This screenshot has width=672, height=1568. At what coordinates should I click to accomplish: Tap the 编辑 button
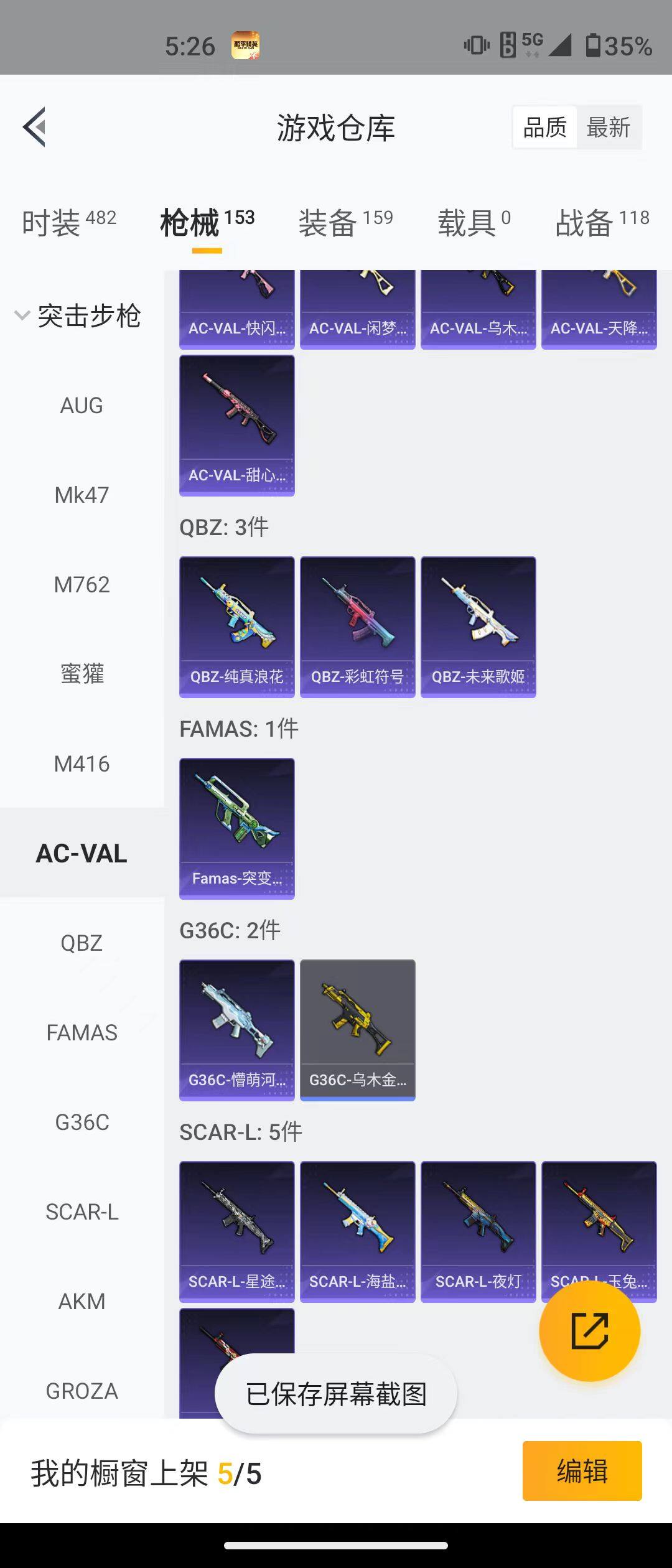pyautogui.click(x=582, y=1471)
